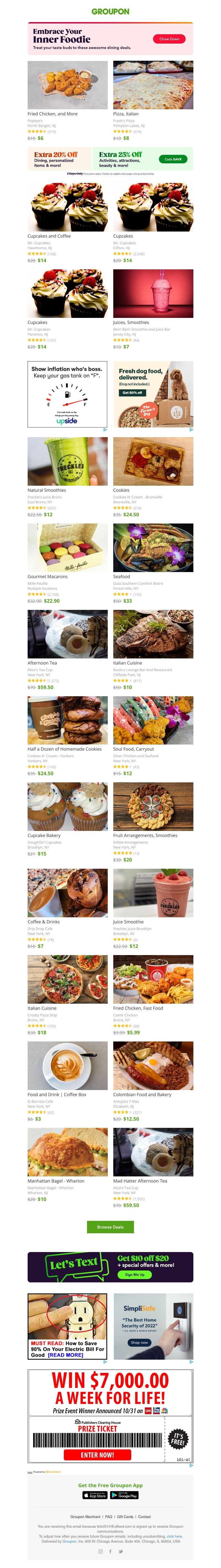Open the Manhattan Bagel - Wharton deal
This screenshot has height=1568, width=221.
[67, 1152]
